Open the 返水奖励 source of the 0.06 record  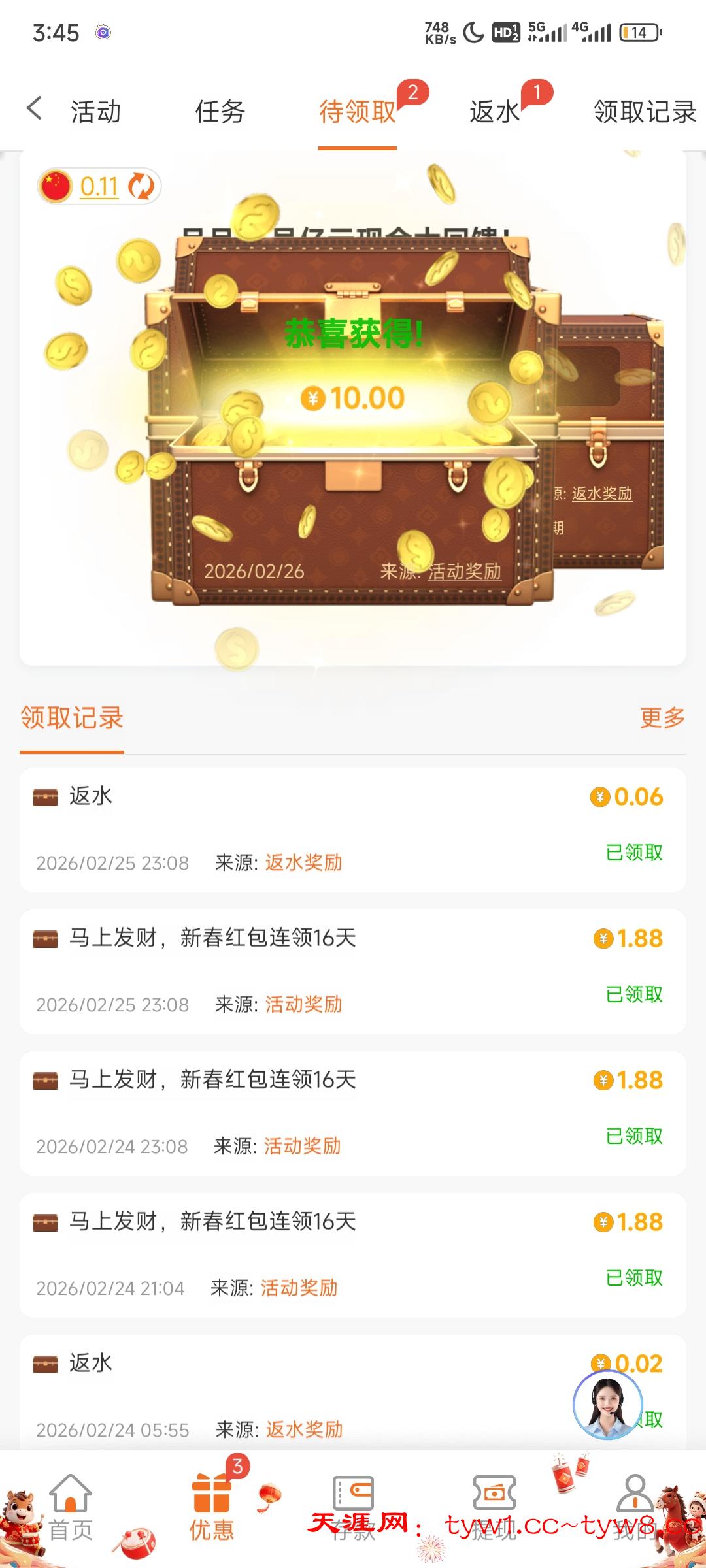point(303,862)
